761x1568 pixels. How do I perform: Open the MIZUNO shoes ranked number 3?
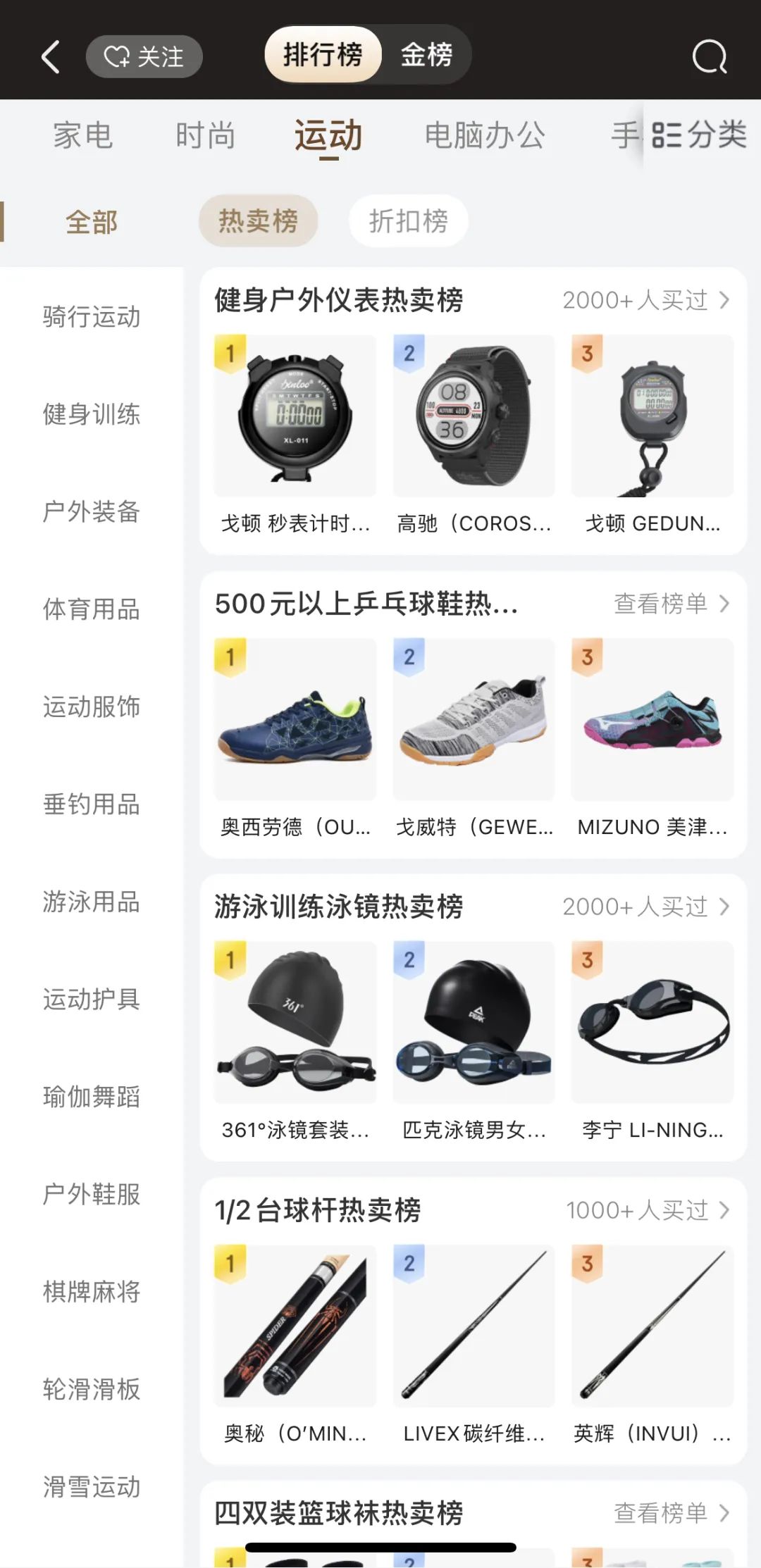coord(651,718)
